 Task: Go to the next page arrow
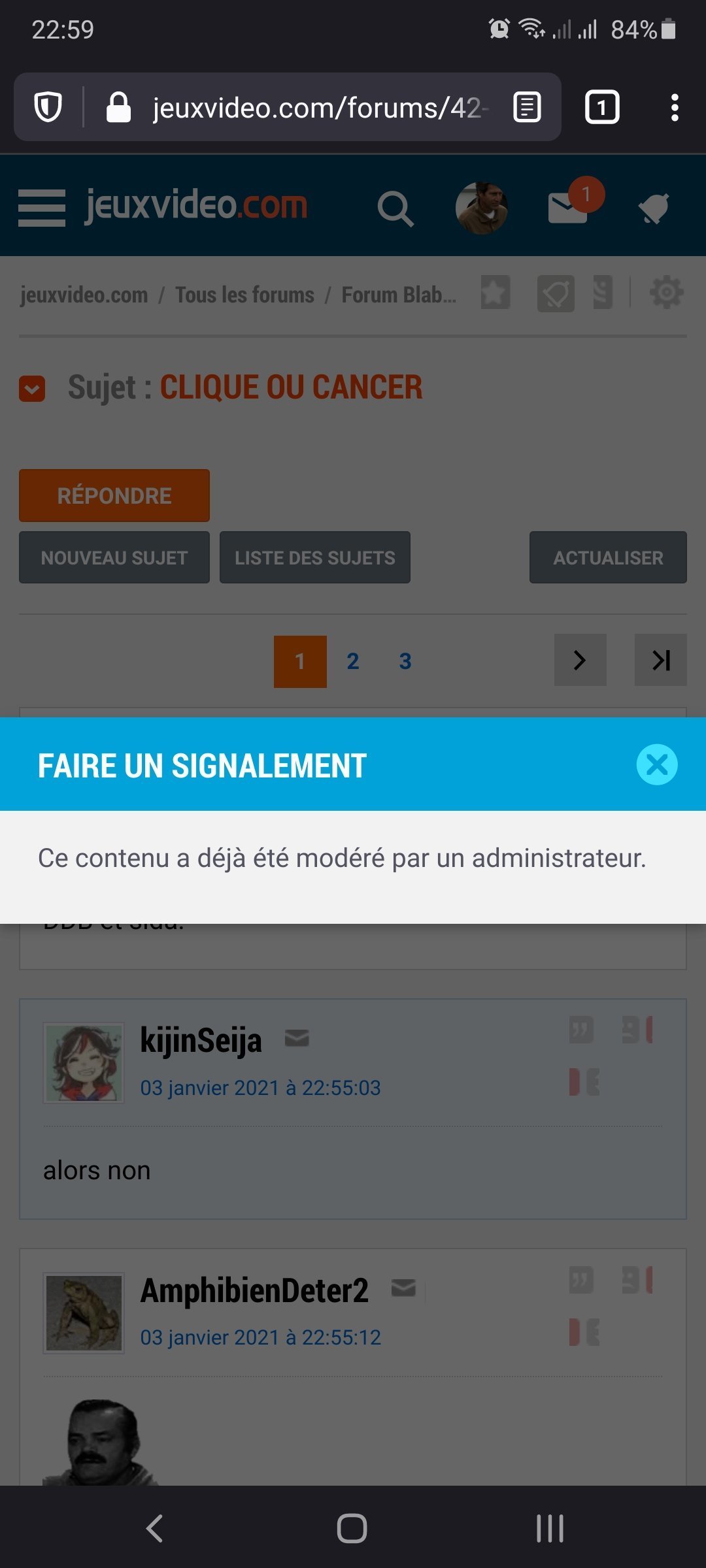580,660
